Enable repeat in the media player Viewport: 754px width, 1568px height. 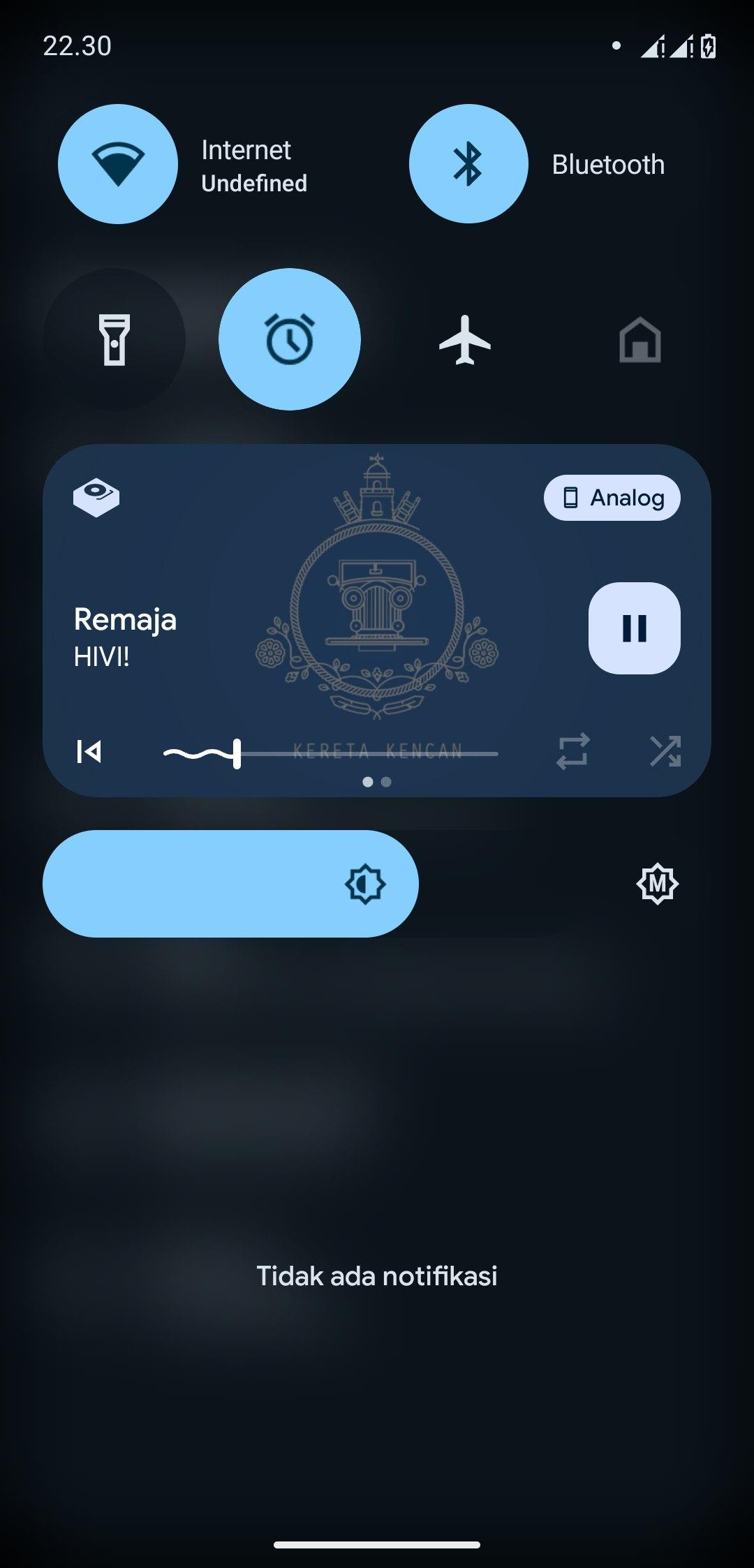[x=572, y=752]
